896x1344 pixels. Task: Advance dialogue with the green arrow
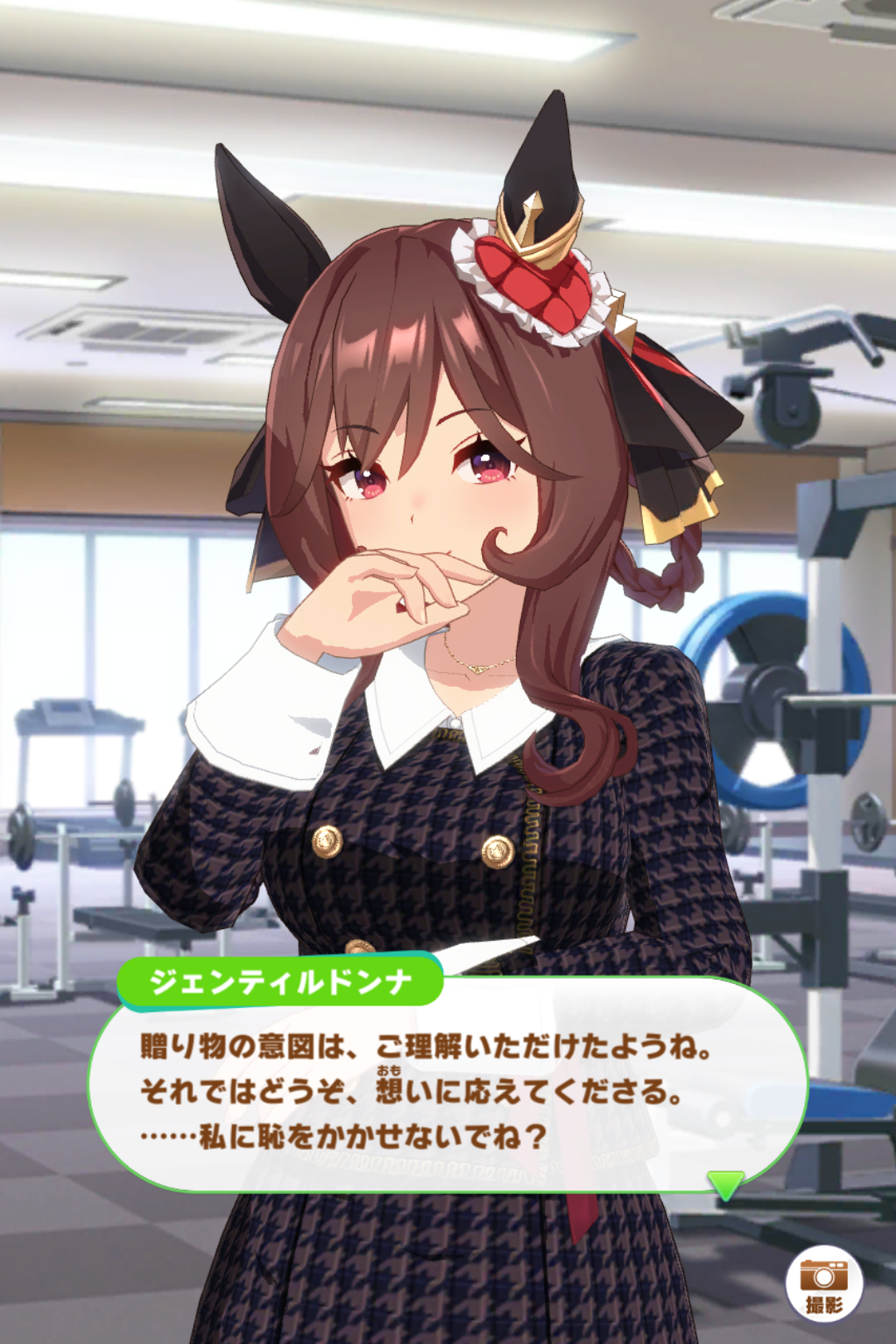coord(725,1183)
